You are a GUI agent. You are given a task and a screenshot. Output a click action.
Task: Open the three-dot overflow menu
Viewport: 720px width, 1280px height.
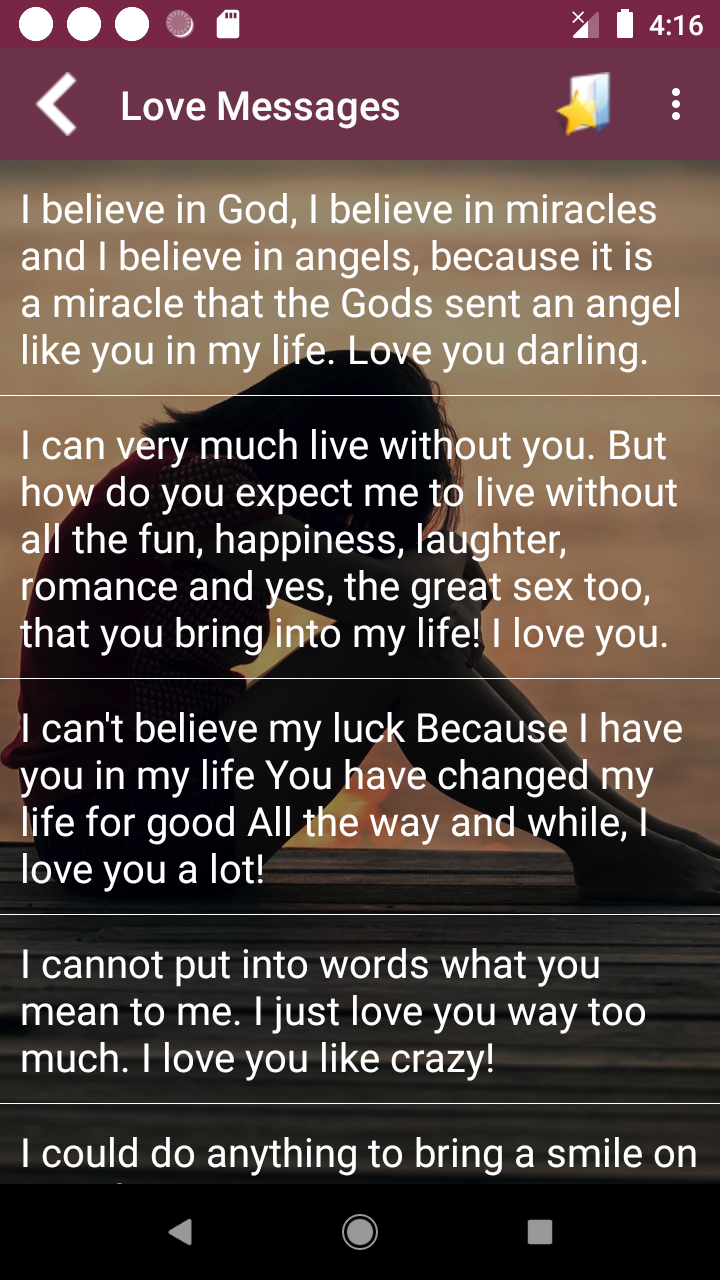(x=676, y=105)
